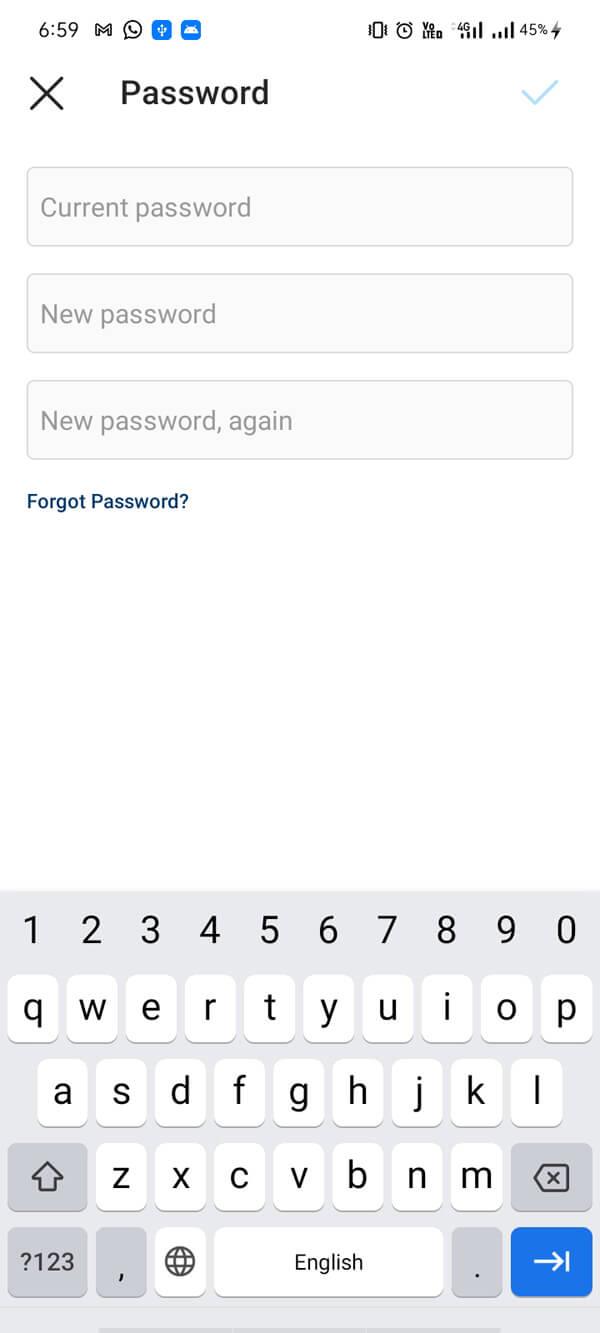
Task: Focus the Current password field
Action: tap(300, 207)
